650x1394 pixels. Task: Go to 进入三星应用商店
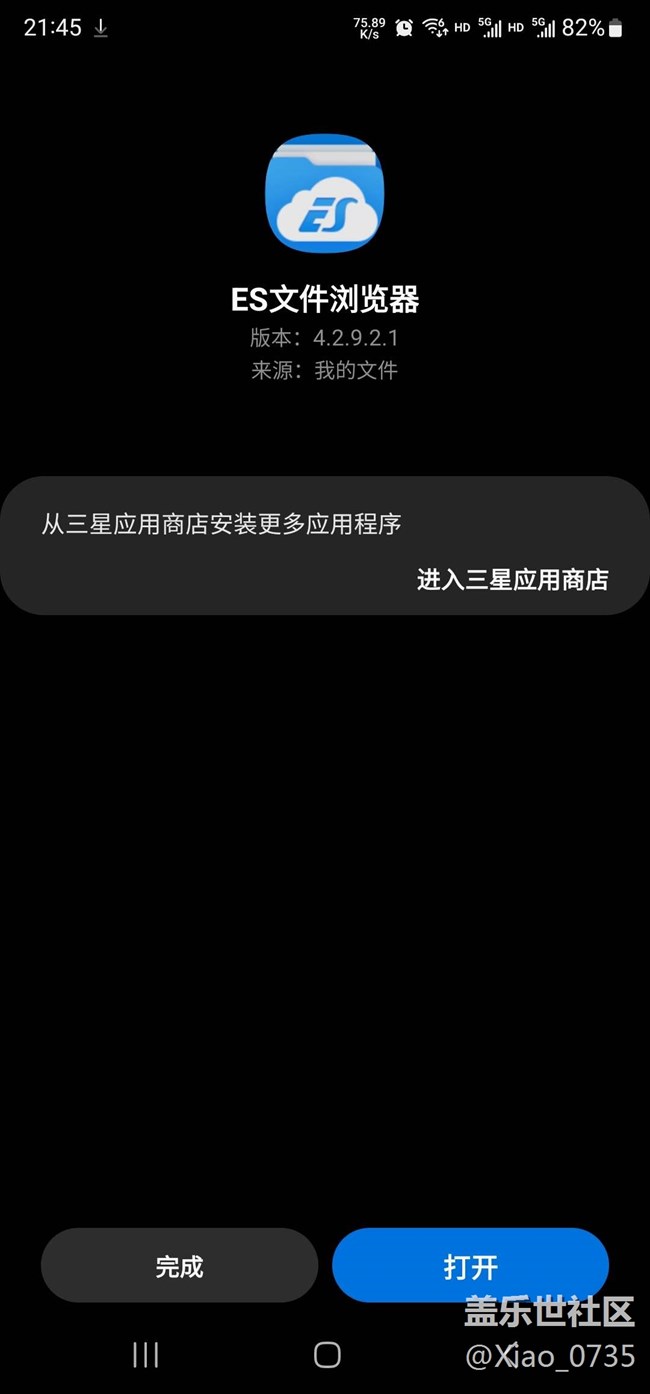coord(512,579)
